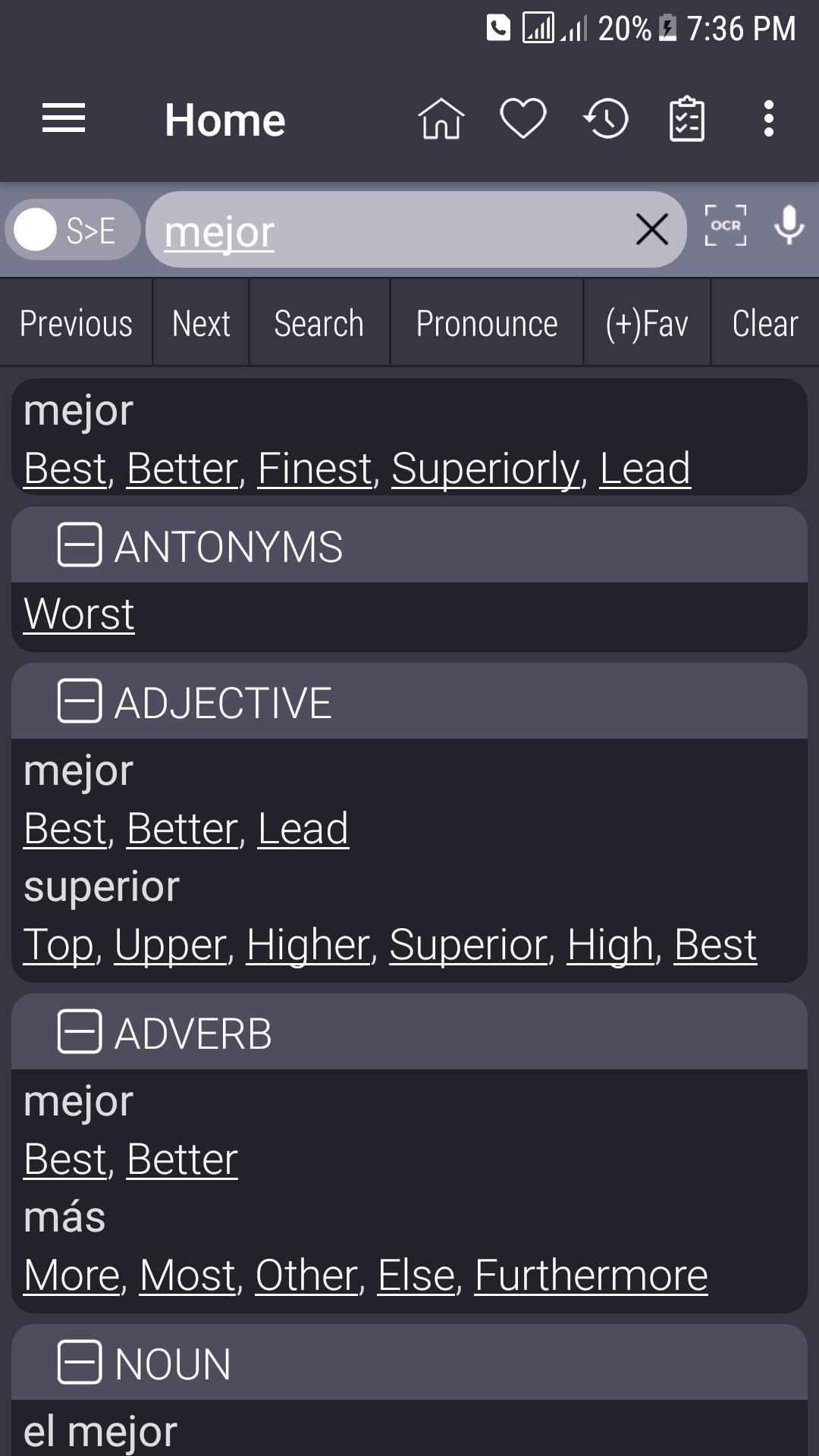Clear search text with the X button

pyautogui.click(x=652, y=230)
